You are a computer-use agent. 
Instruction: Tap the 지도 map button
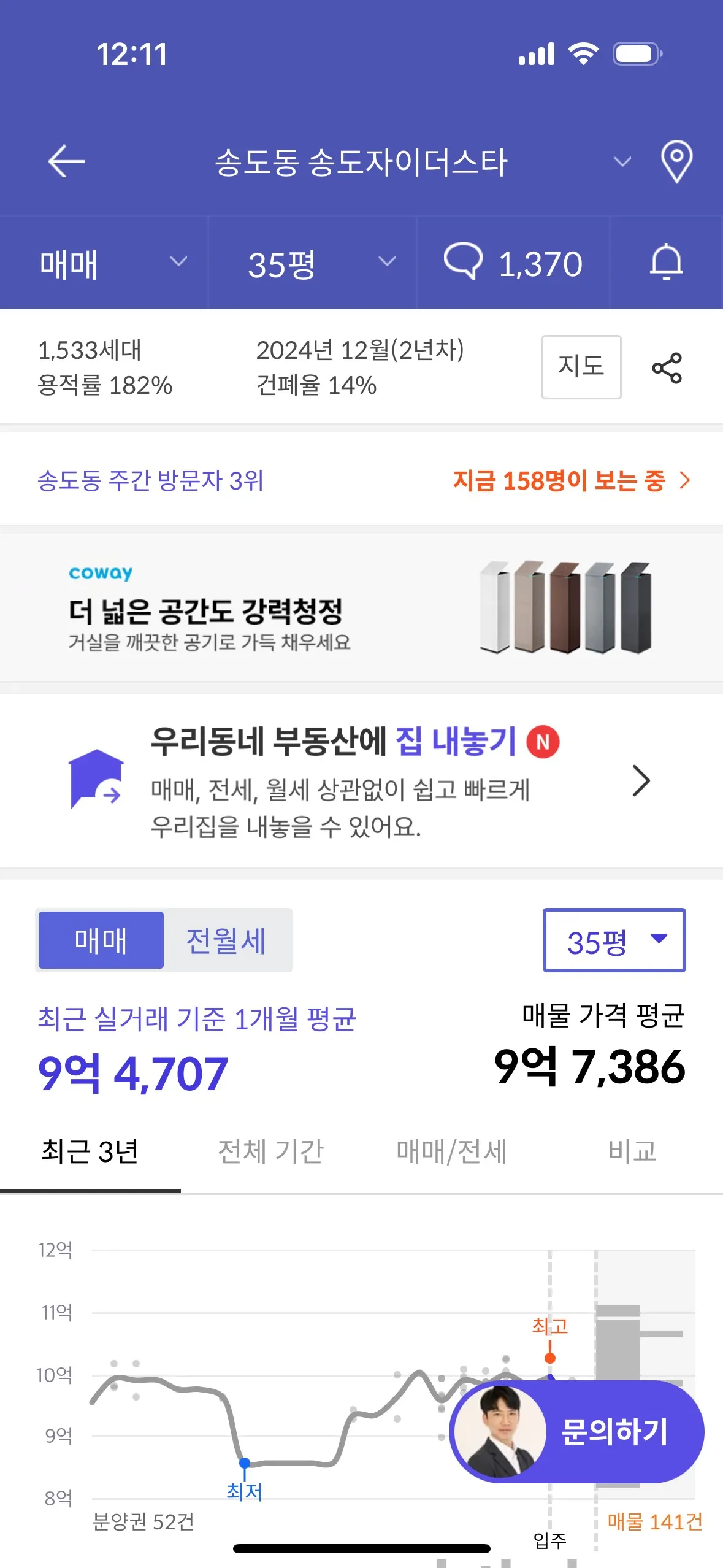tap(581, 367)
